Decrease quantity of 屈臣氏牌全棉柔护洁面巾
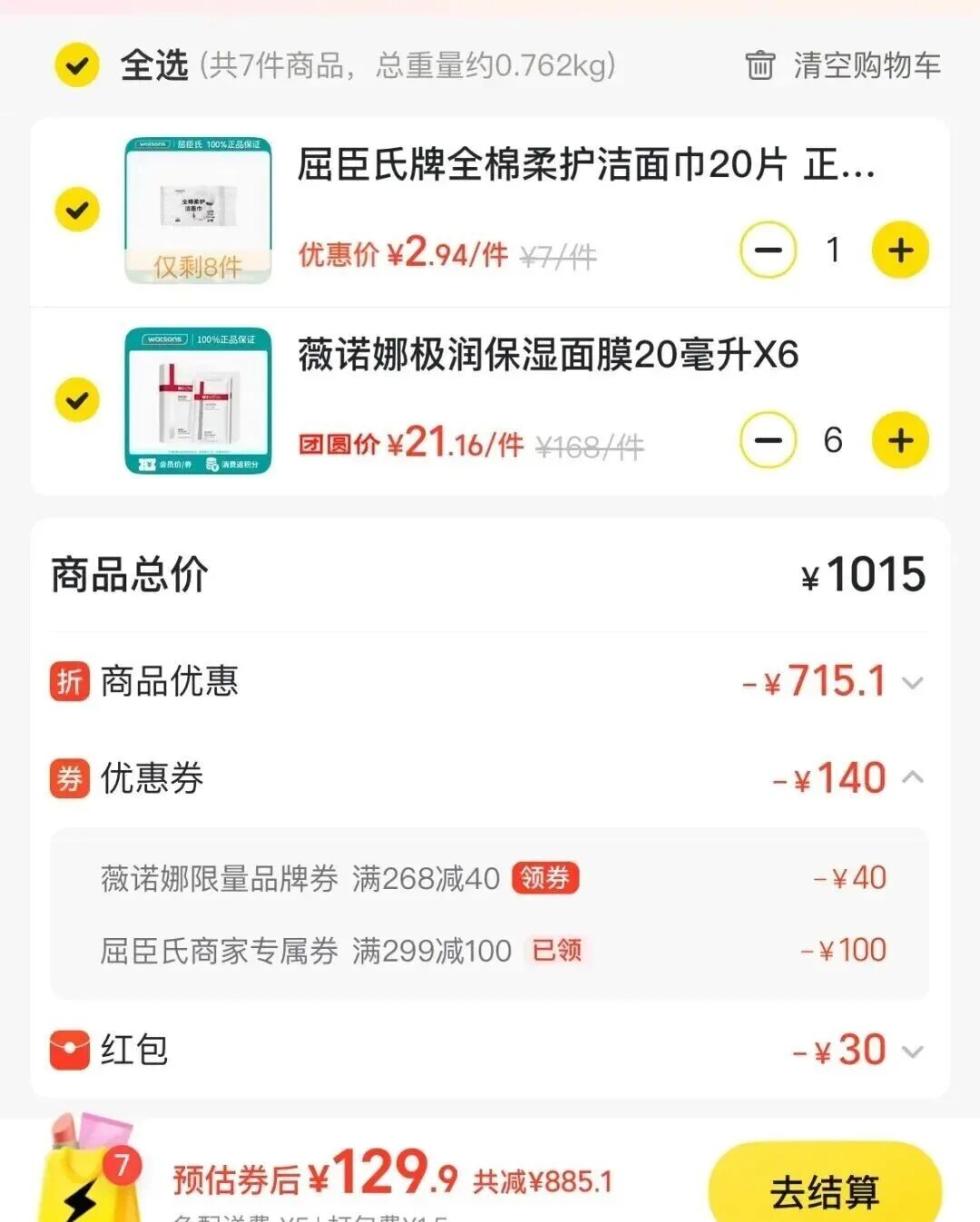Viewport: 980px width, 1222px height. (769, 250)
